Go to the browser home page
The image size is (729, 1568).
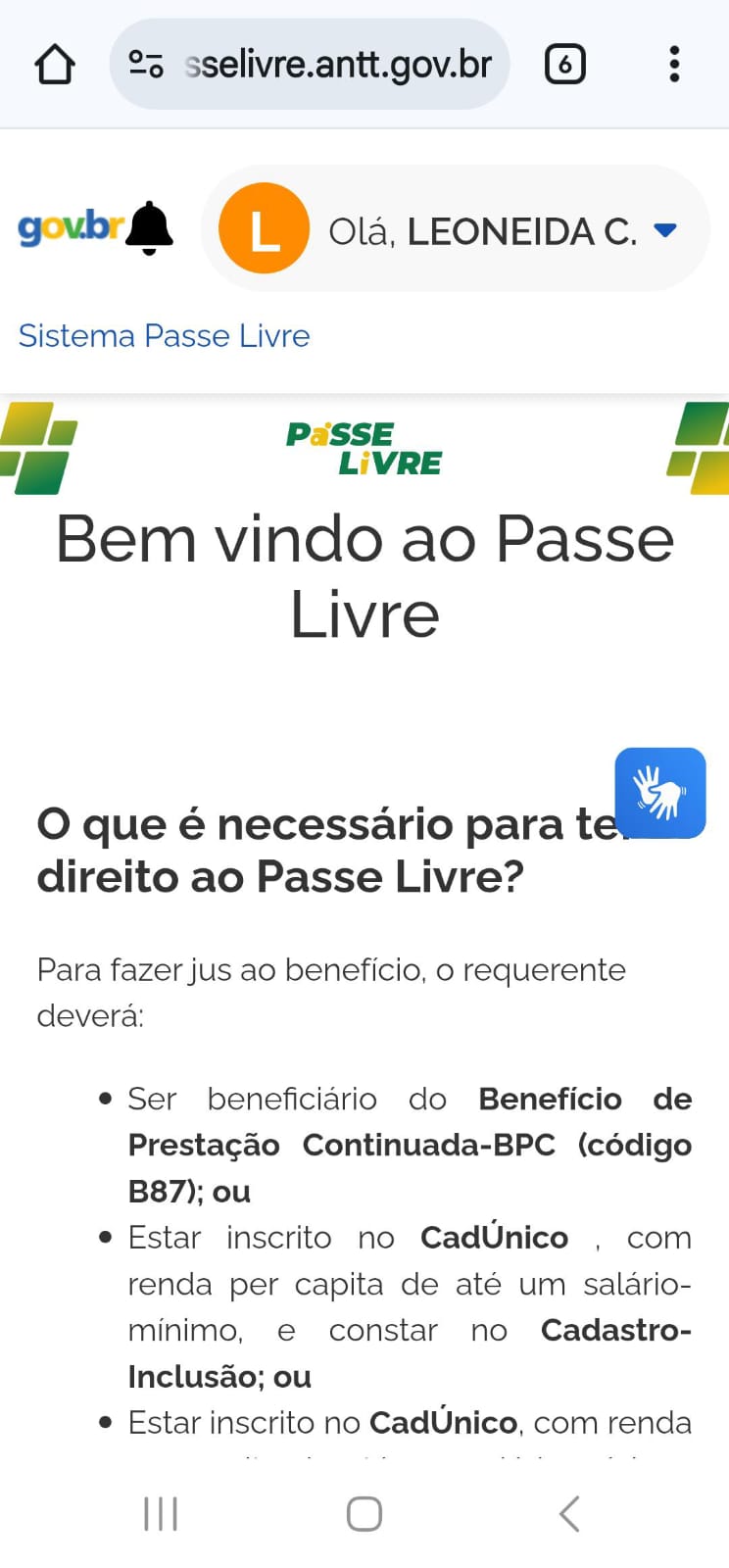point(55,66)
